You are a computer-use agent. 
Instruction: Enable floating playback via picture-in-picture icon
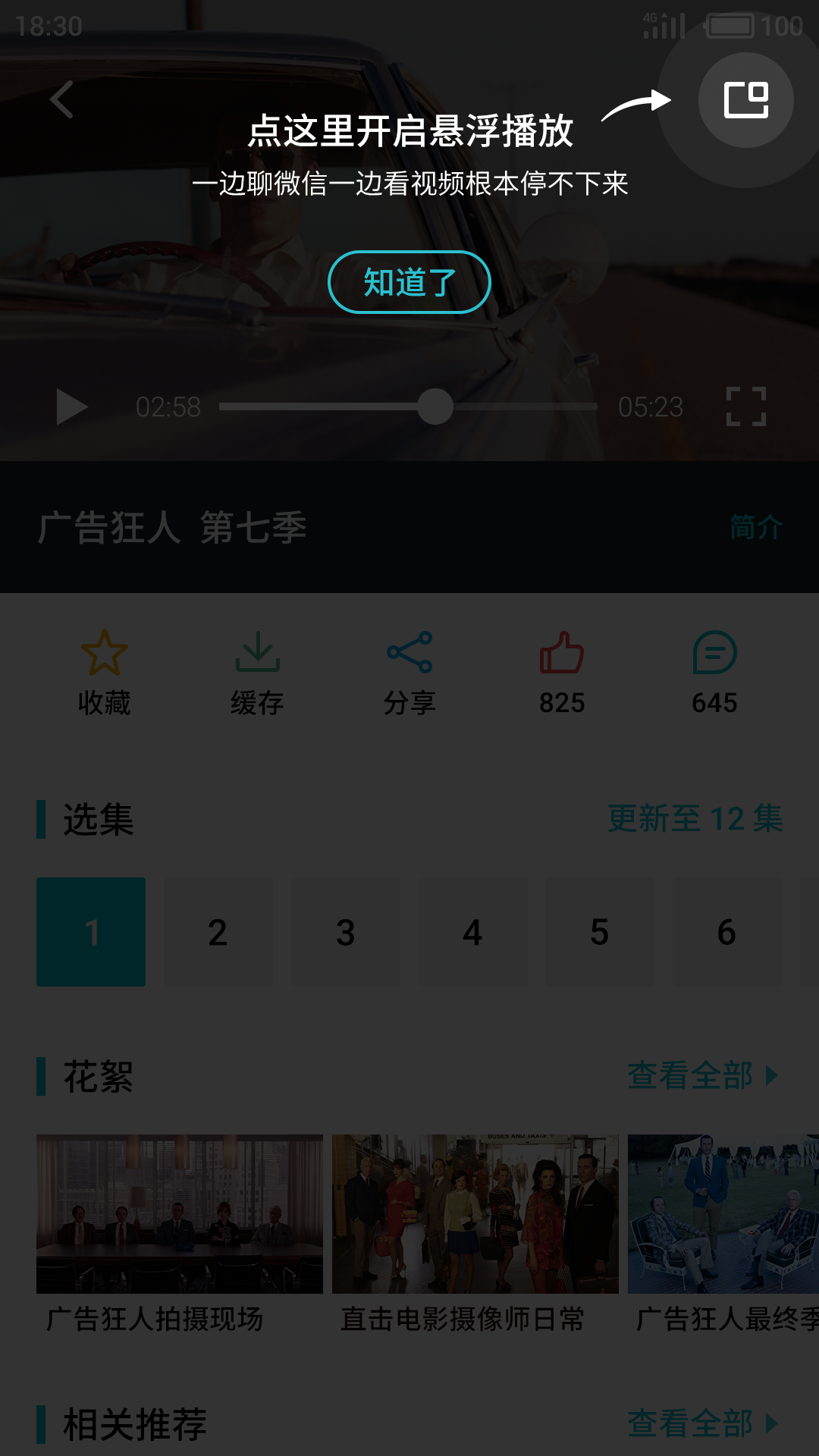point(746,100)
